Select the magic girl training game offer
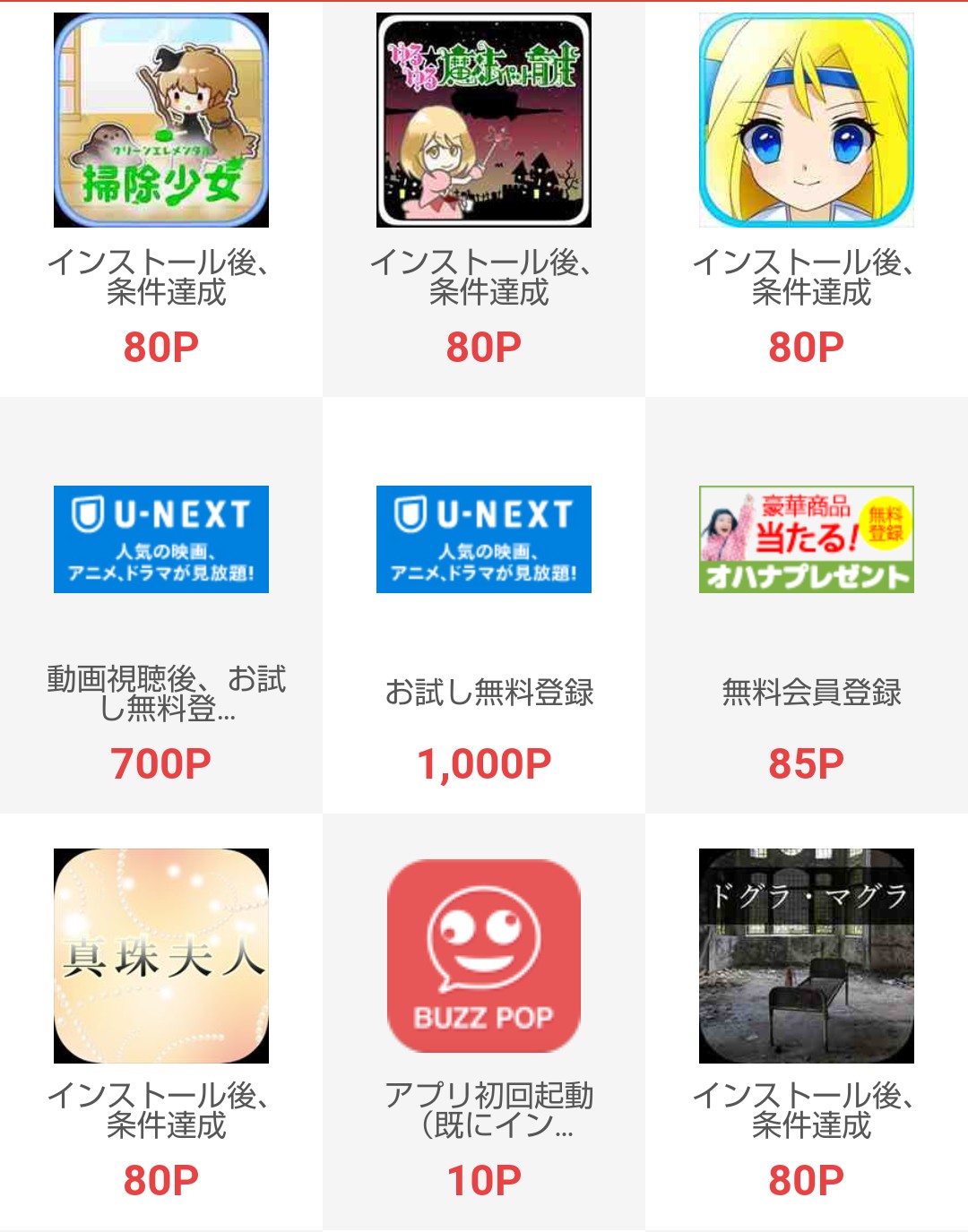 coord(484,120)
